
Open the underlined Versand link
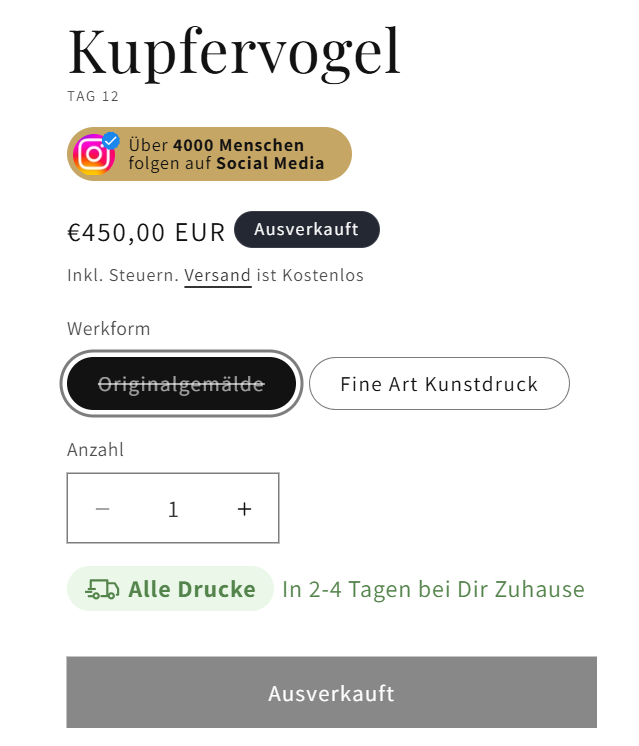[217, 275]
